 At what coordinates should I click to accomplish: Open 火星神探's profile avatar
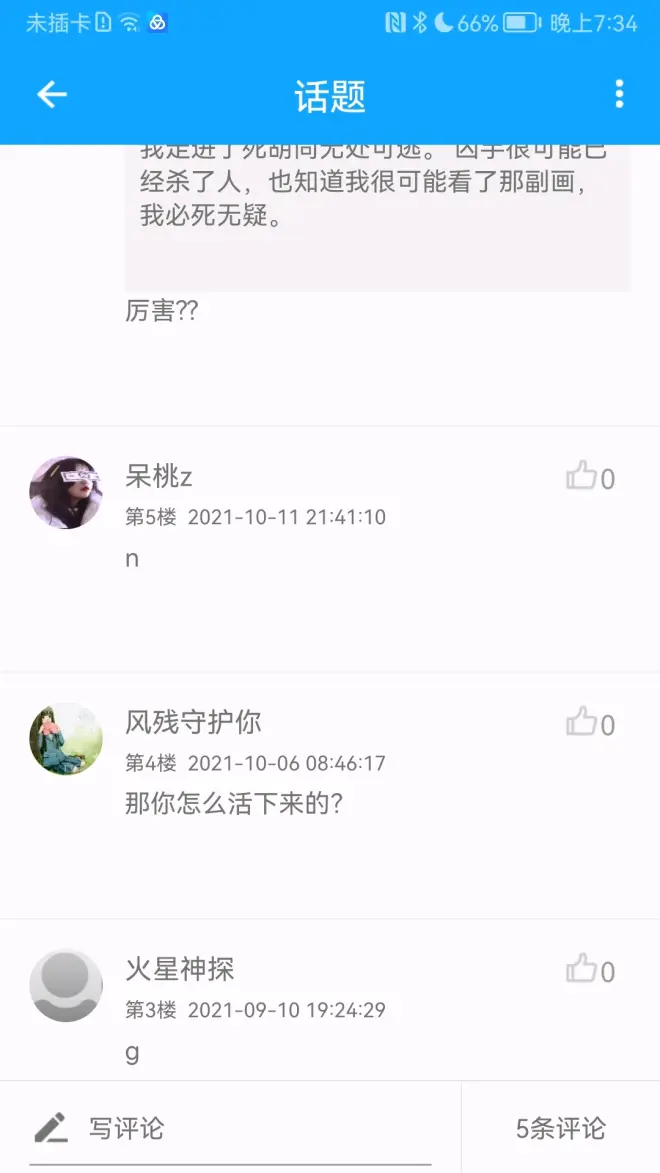[66, 985]
